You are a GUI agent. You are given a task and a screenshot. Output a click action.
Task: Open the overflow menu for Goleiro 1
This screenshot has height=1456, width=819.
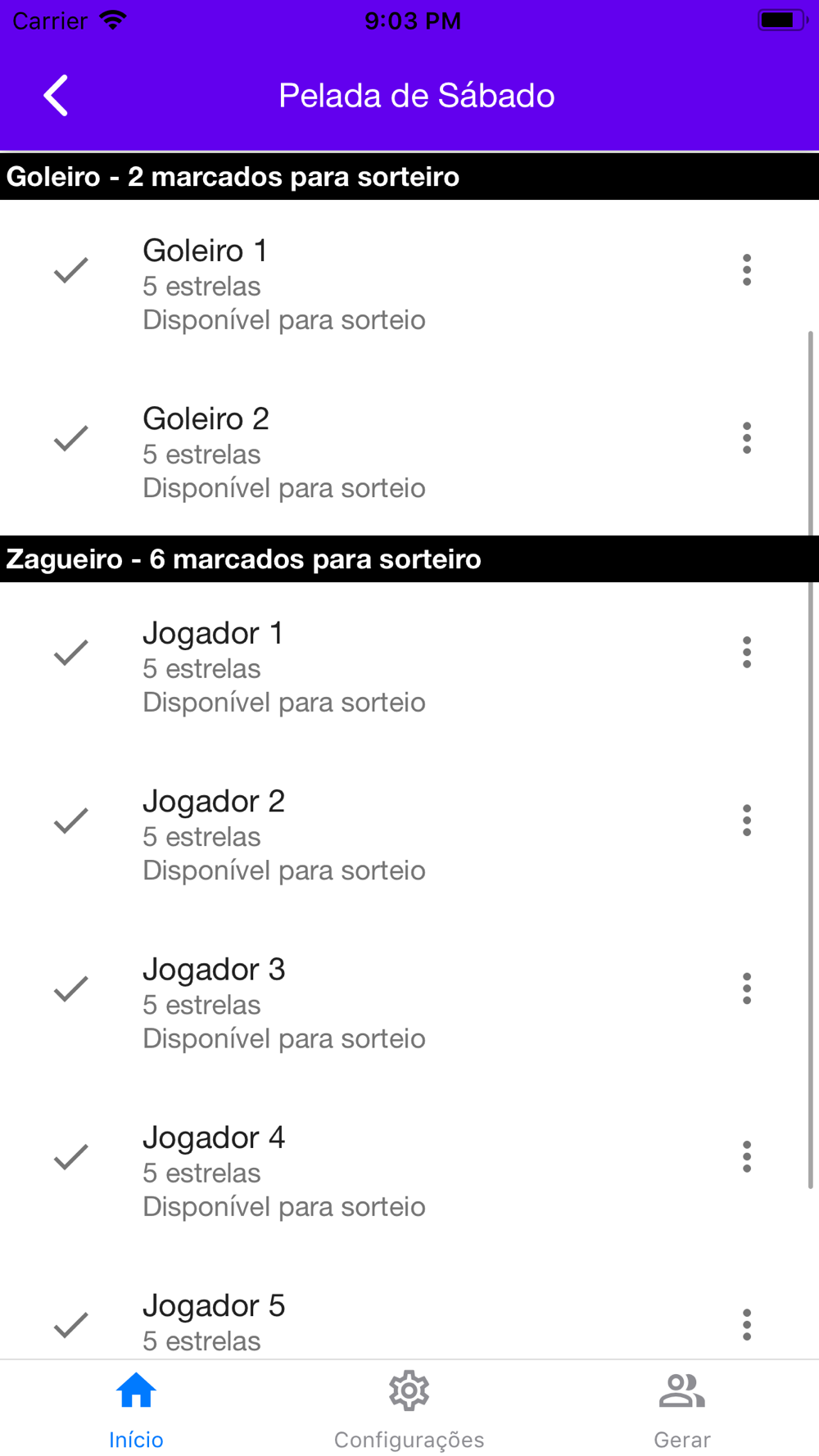(x=746, y=269)
